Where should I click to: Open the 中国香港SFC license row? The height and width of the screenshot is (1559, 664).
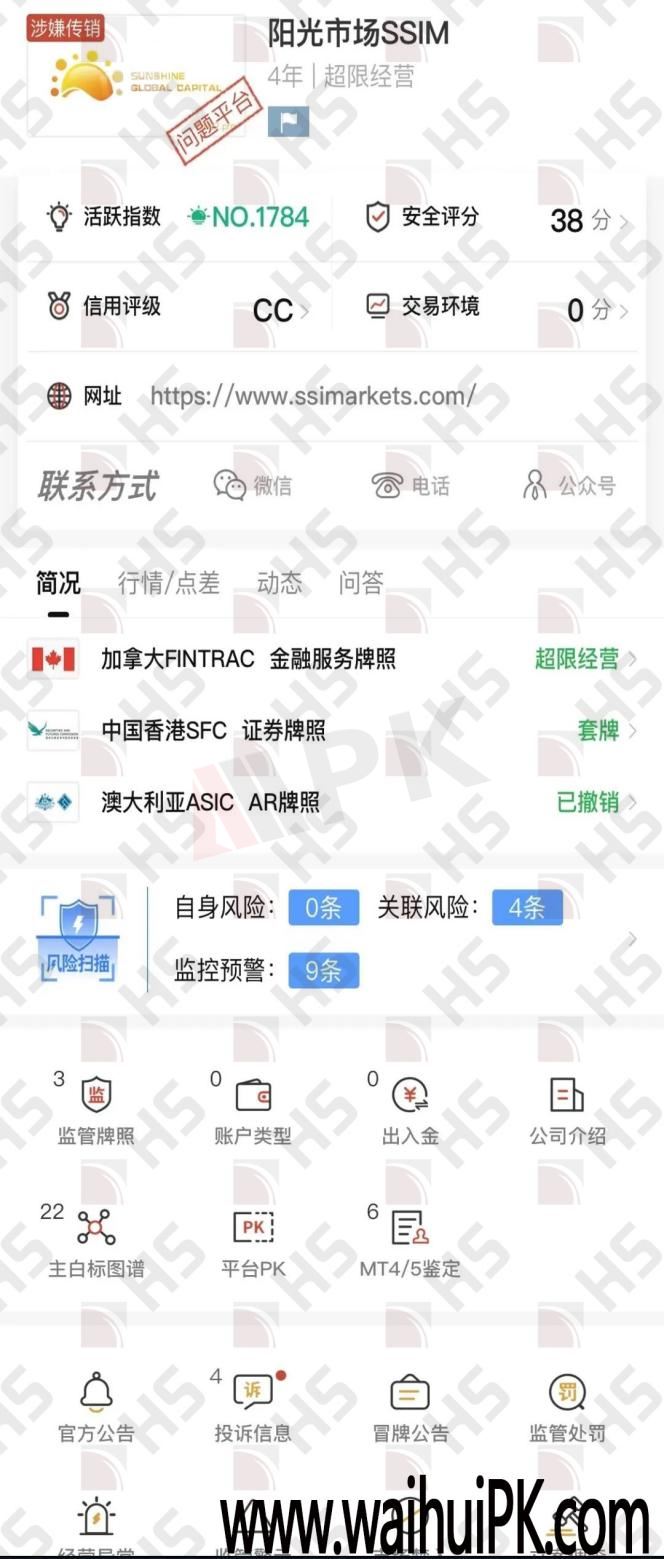coord(332,731)
